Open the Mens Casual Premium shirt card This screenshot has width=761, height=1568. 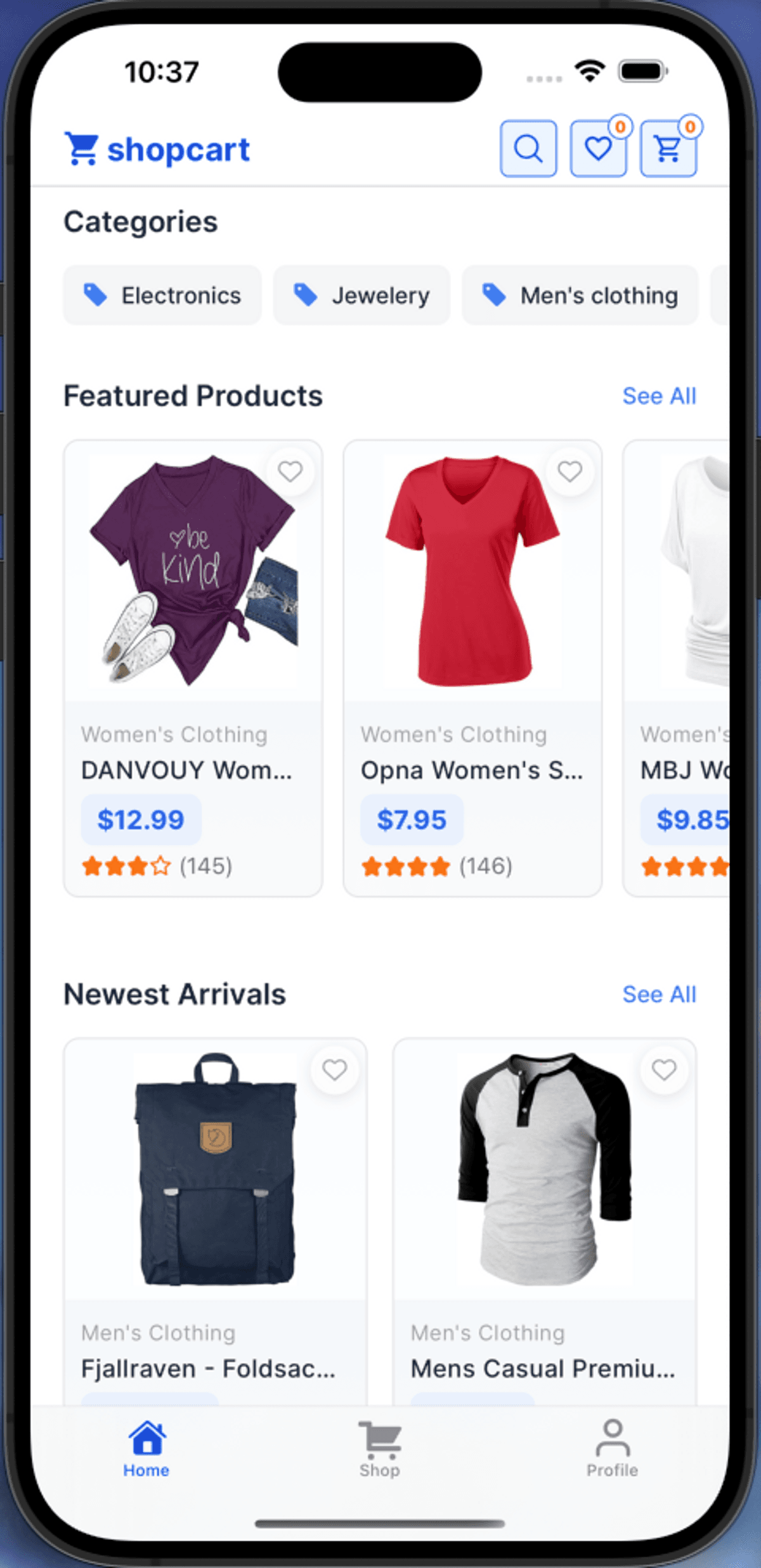click(x=544, y=1205)
